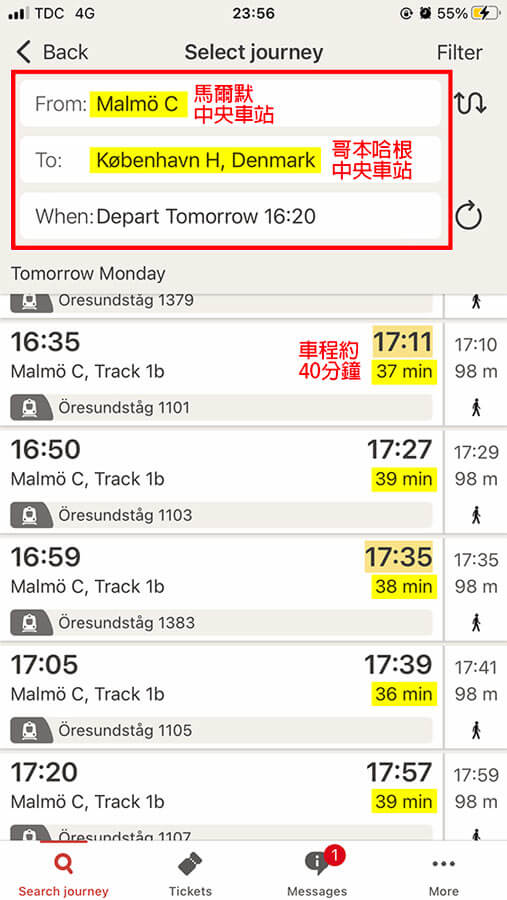Edit the To destination København H
Viewport: 507px width, 900px height.
[x=230, y=160]
